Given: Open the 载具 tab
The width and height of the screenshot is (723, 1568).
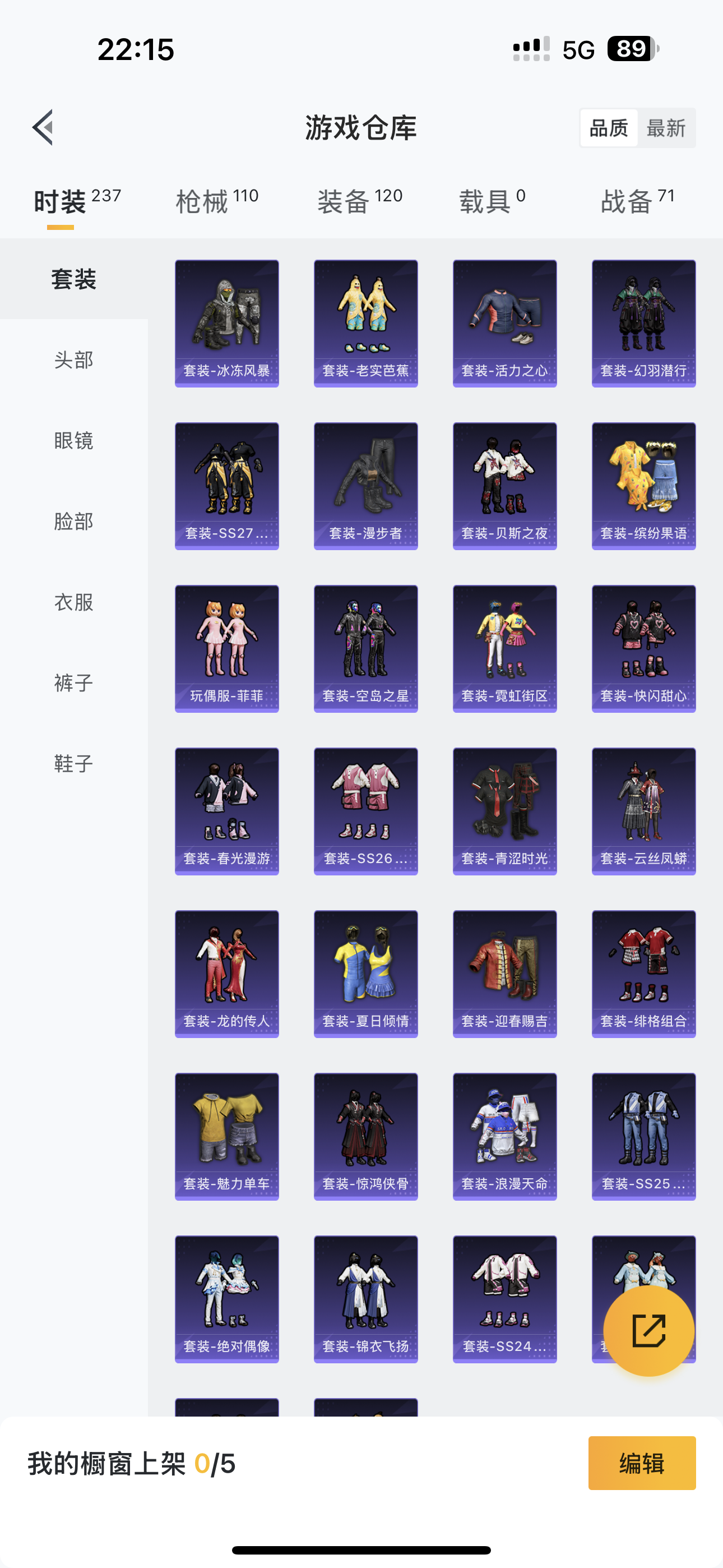Looking at the screenshot, I should (492, 201).
